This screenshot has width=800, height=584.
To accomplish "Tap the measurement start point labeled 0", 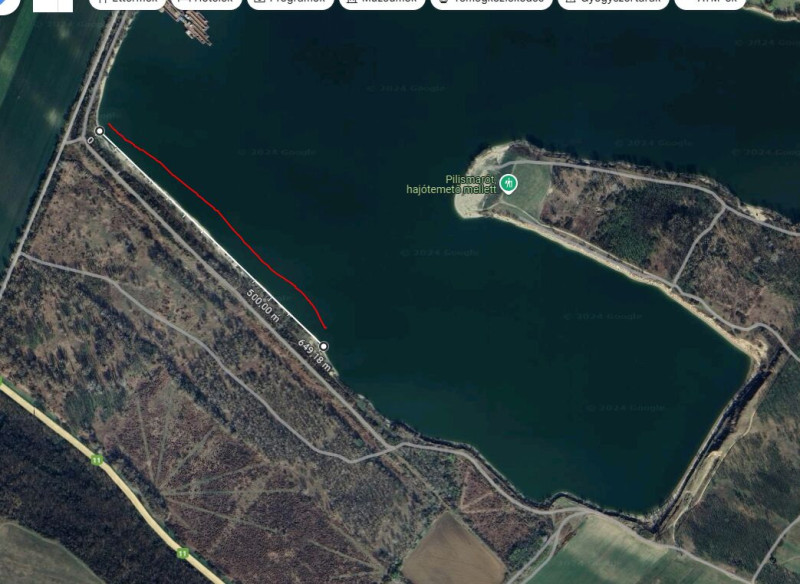I will point(100,131).
